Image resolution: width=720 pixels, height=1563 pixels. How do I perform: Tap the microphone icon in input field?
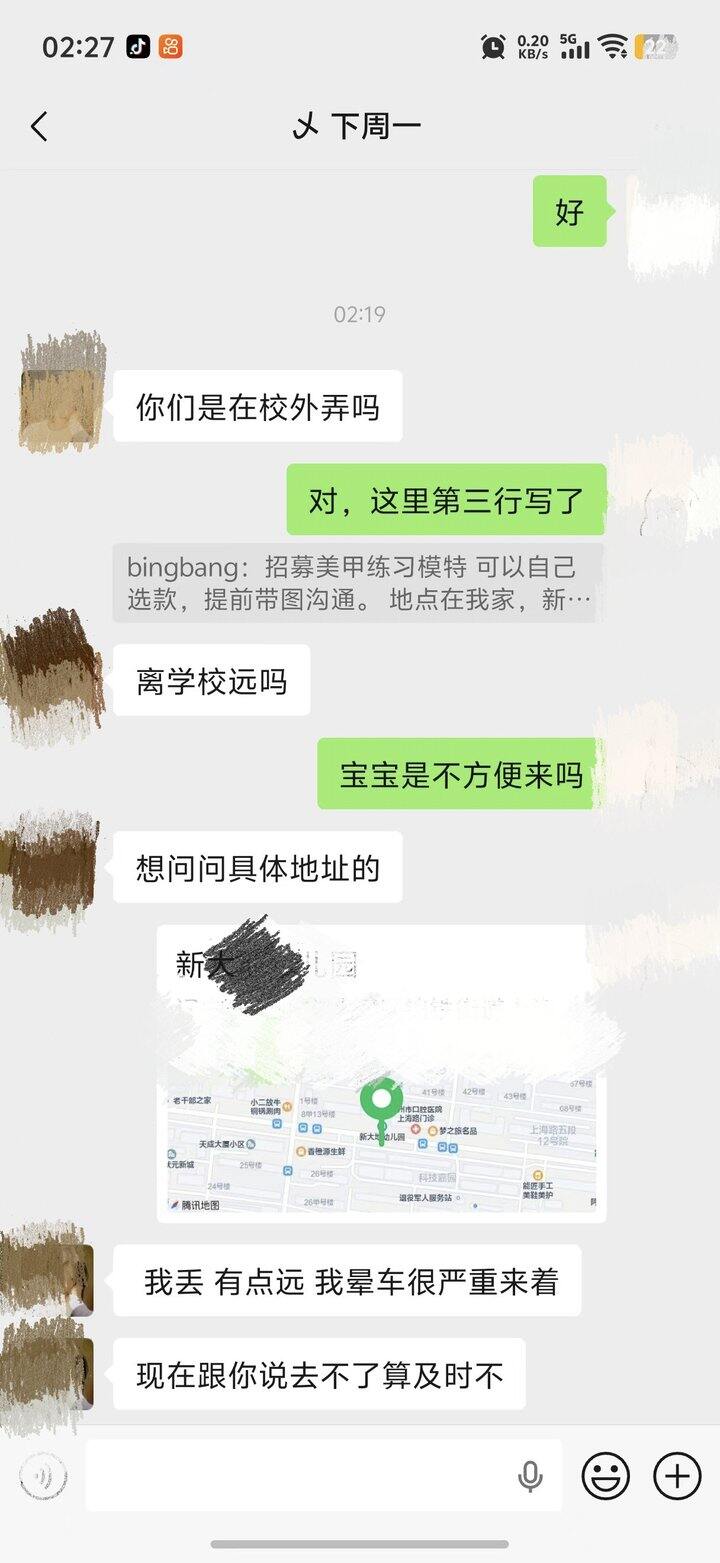pyautogui.click(x=530, y=1476)
